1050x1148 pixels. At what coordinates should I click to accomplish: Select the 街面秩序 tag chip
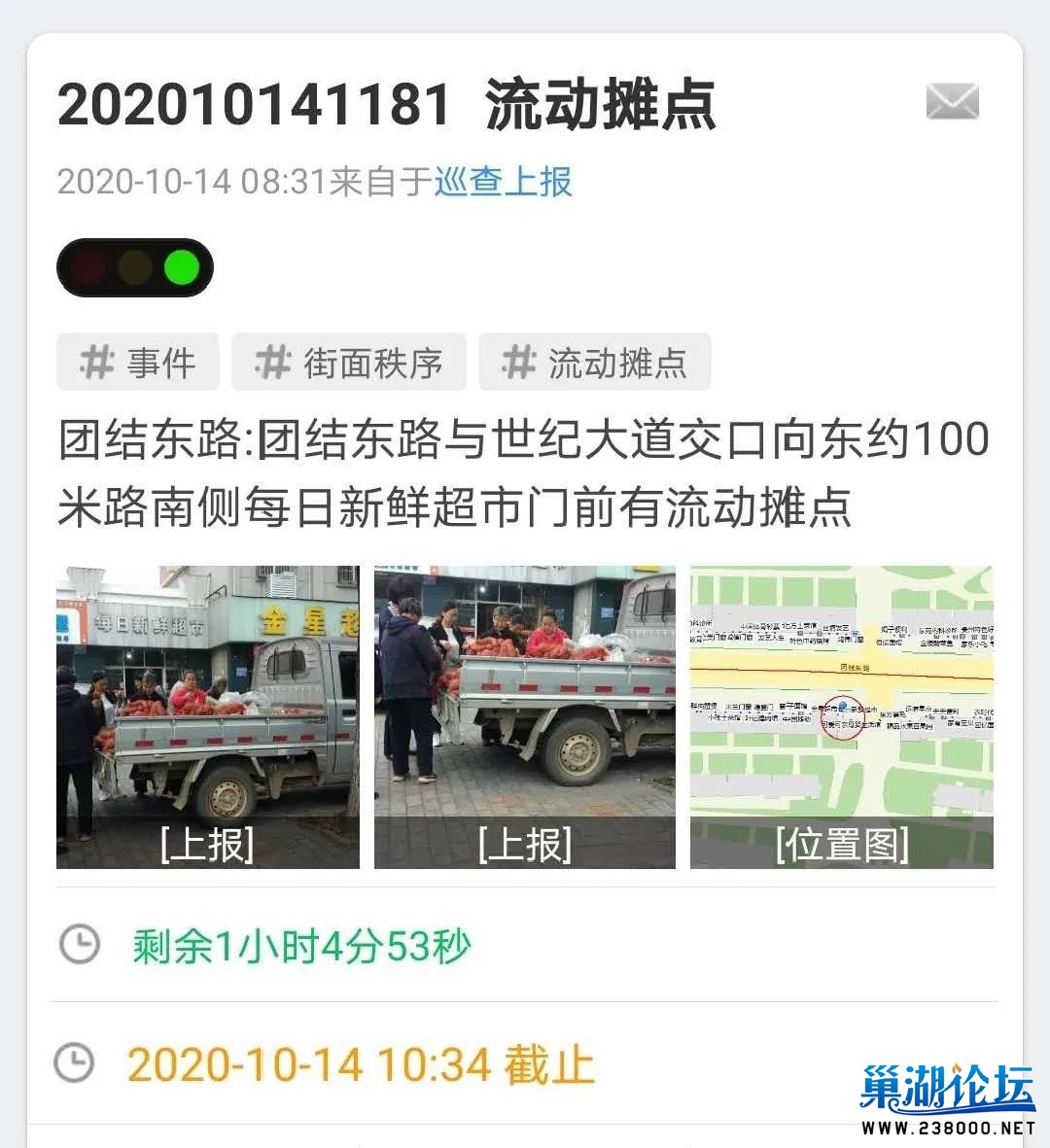click(349, 363)
